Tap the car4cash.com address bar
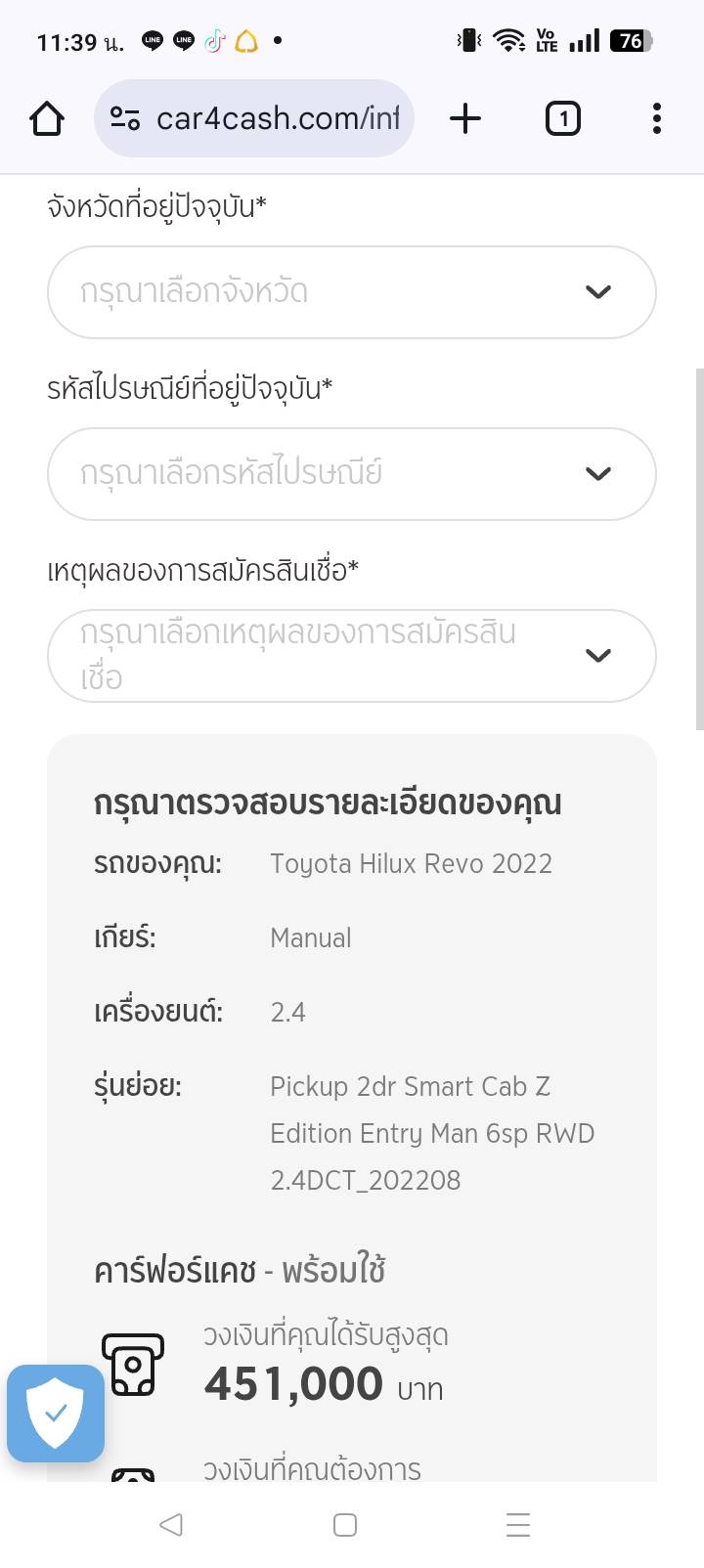 pos(264,119)
